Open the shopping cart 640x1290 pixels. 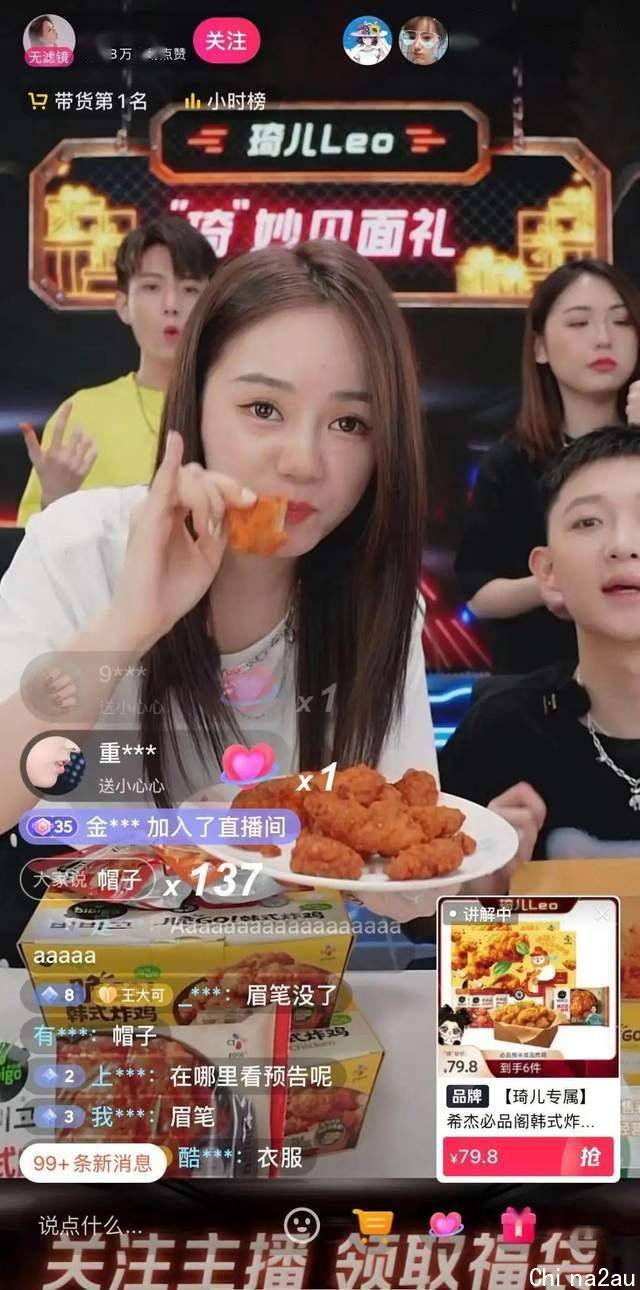tap(373, 1225)
